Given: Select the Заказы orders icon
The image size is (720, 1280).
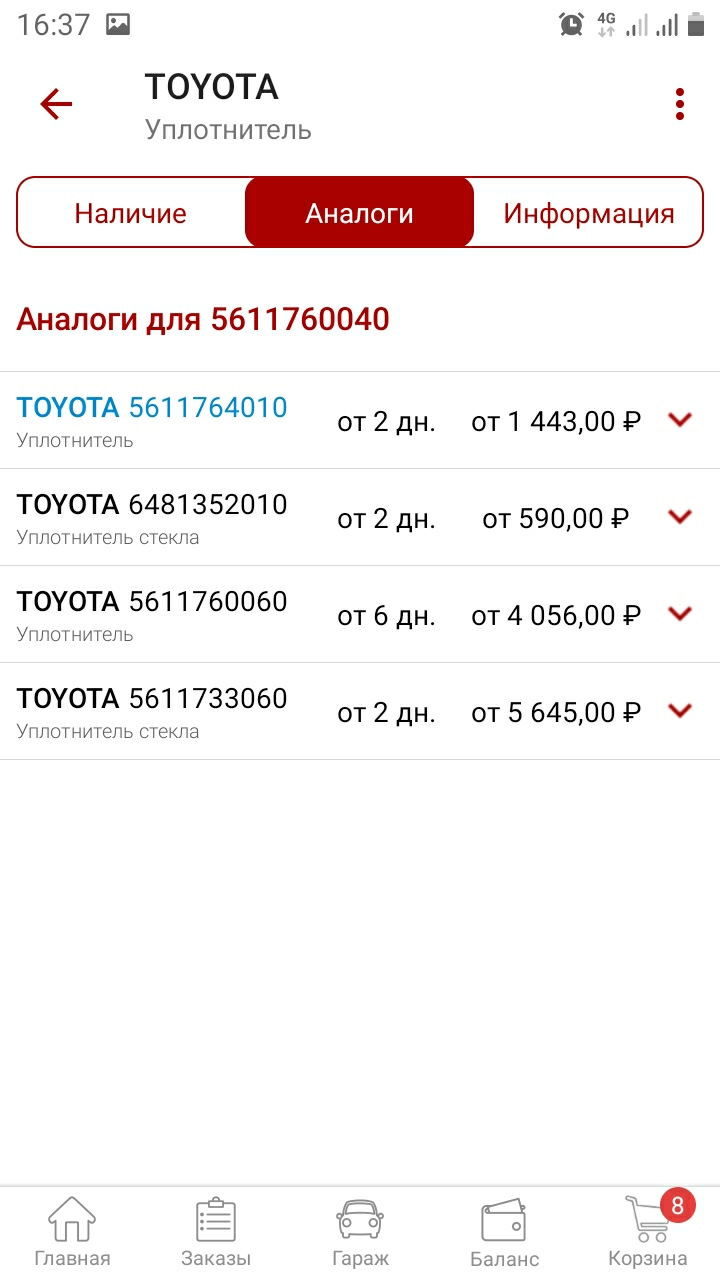Looking at the screenshot, I should coord(215,1230).
